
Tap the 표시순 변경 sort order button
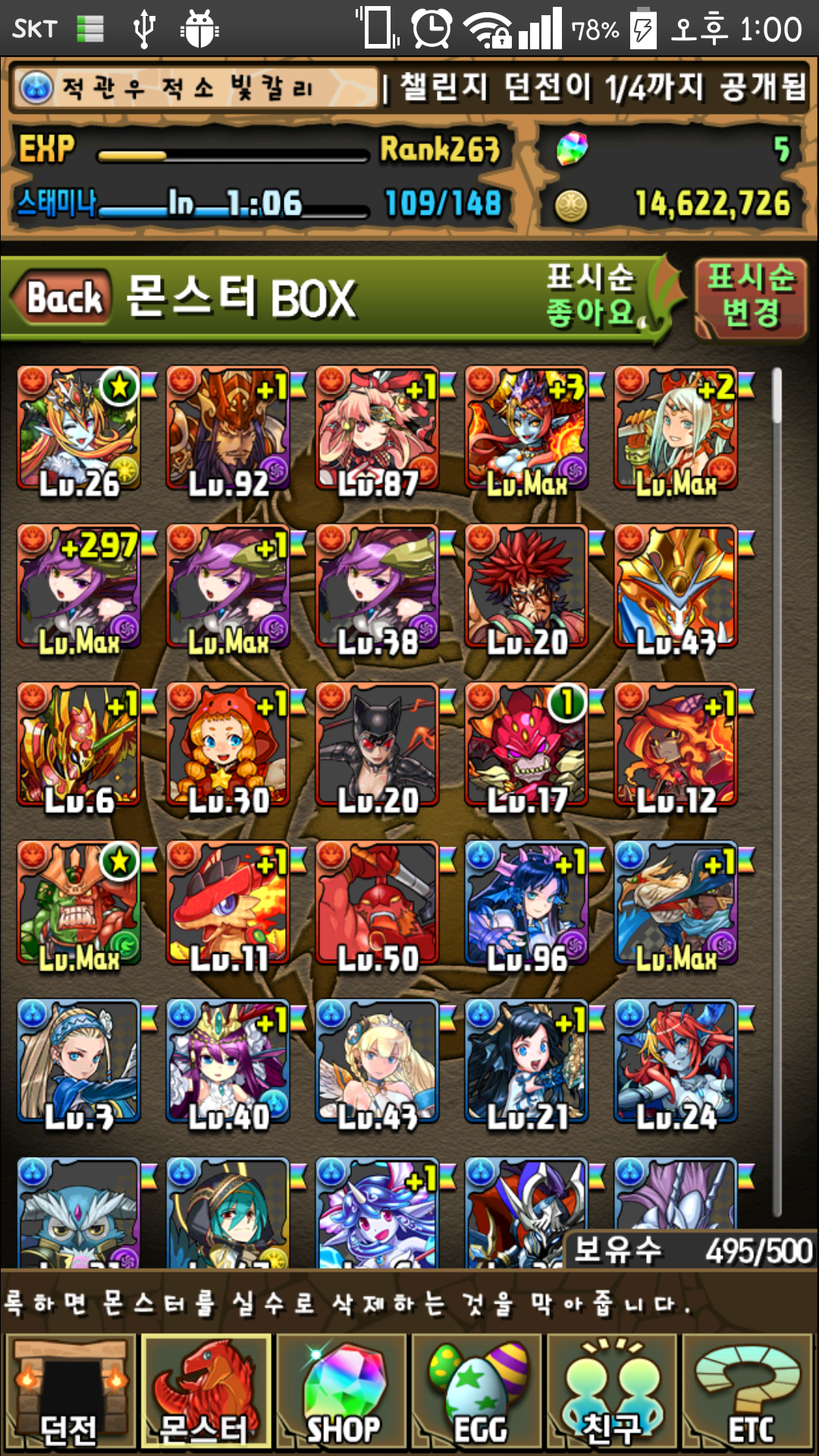pyautogui.click(x=749, y=297)
